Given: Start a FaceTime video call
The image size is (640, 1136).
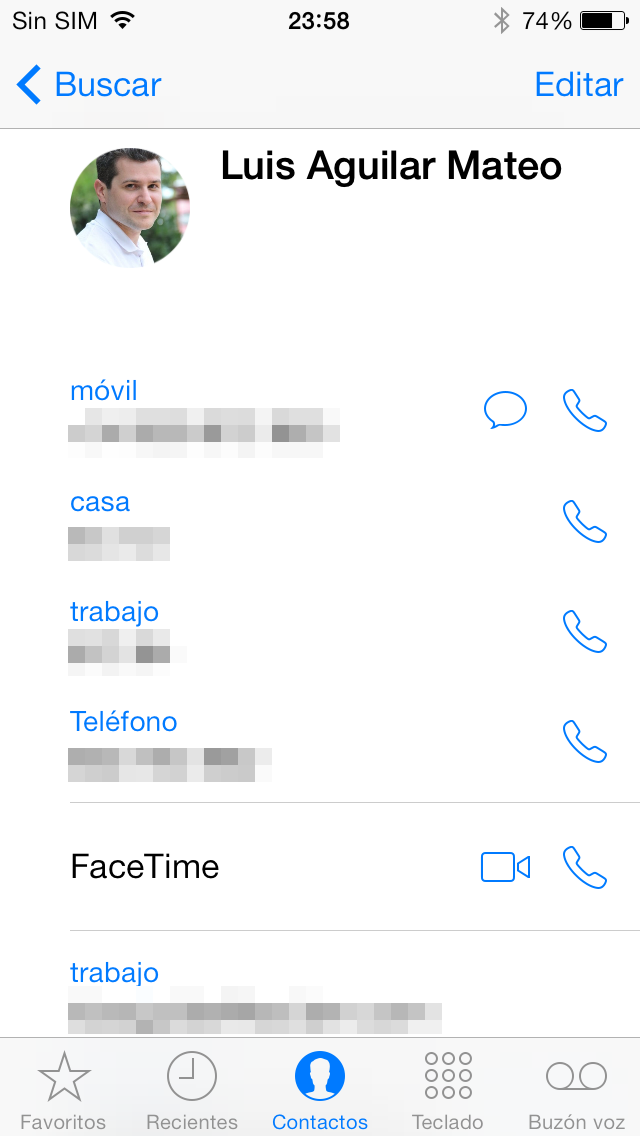Looking at the screenshot, I should point(505,867).
